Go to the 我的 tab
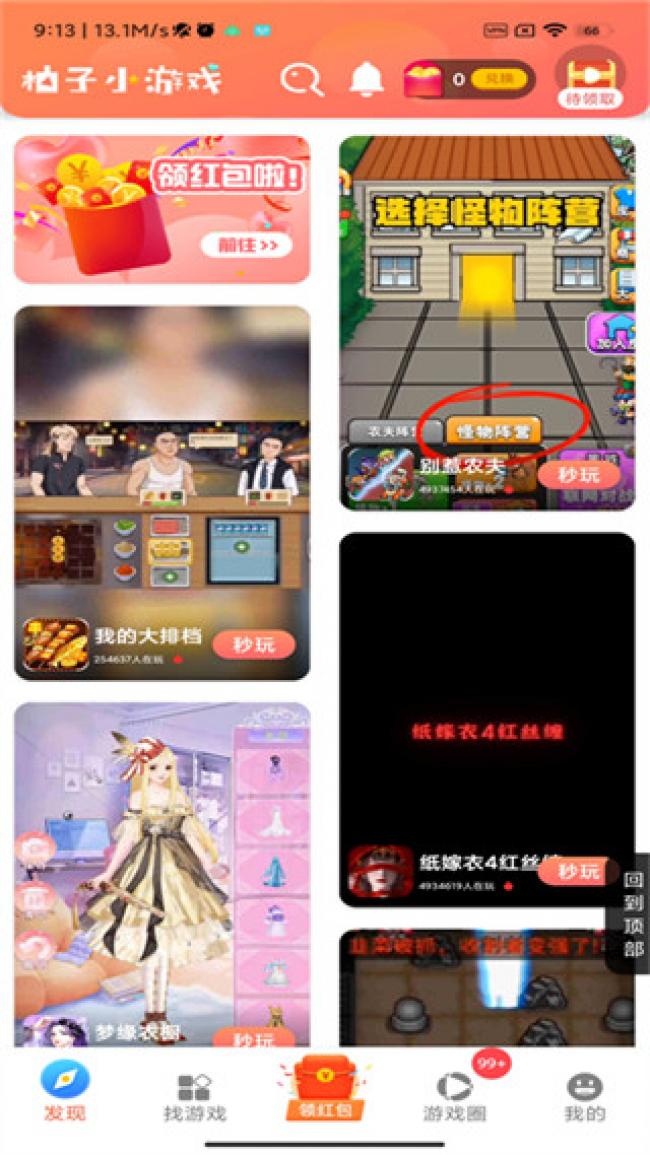This screenshot has height=1155, width=650. (585, 1095)
